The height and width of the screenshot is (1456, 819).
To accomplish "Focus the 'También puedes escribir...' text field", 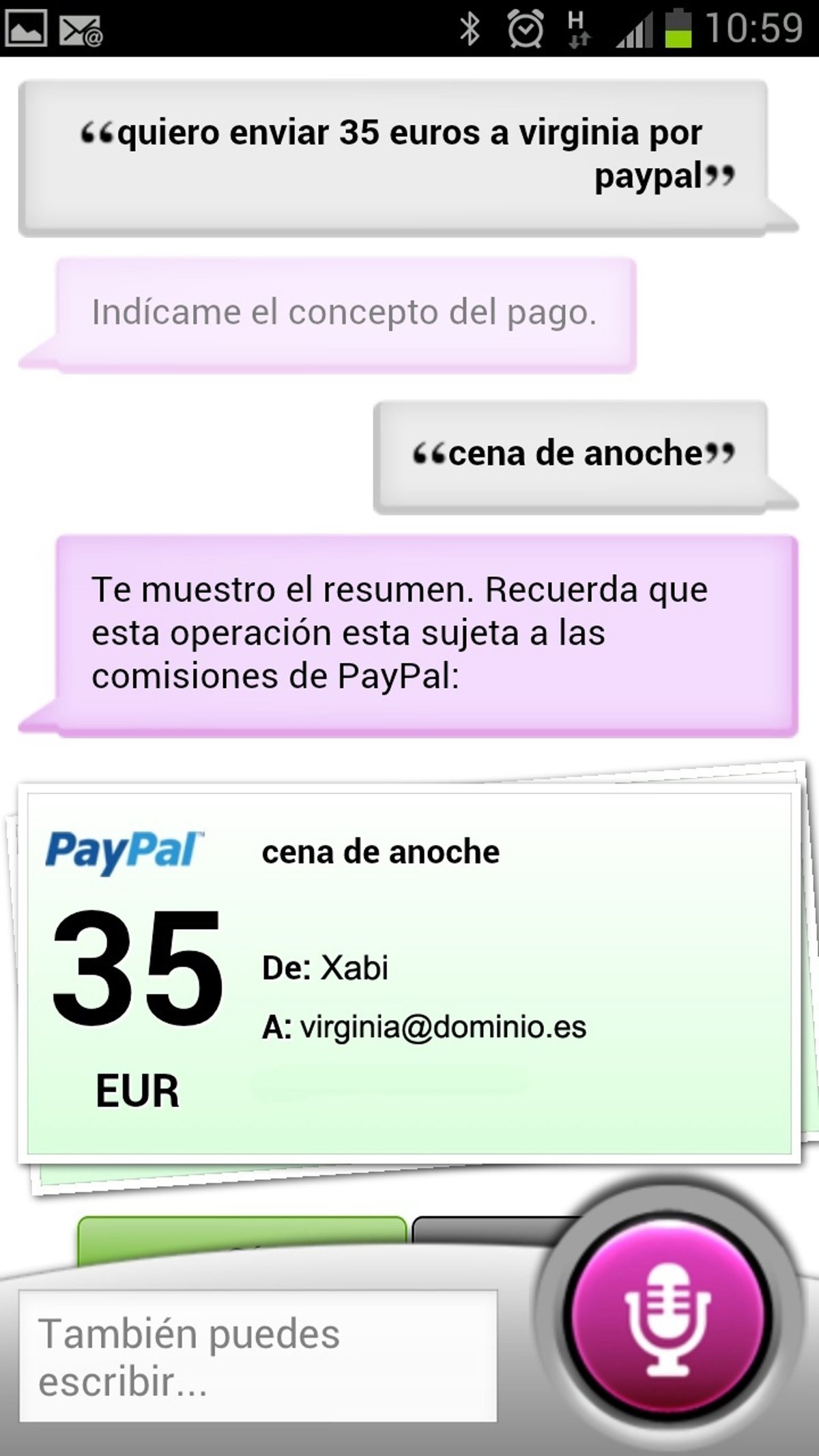I will 258,1356.
